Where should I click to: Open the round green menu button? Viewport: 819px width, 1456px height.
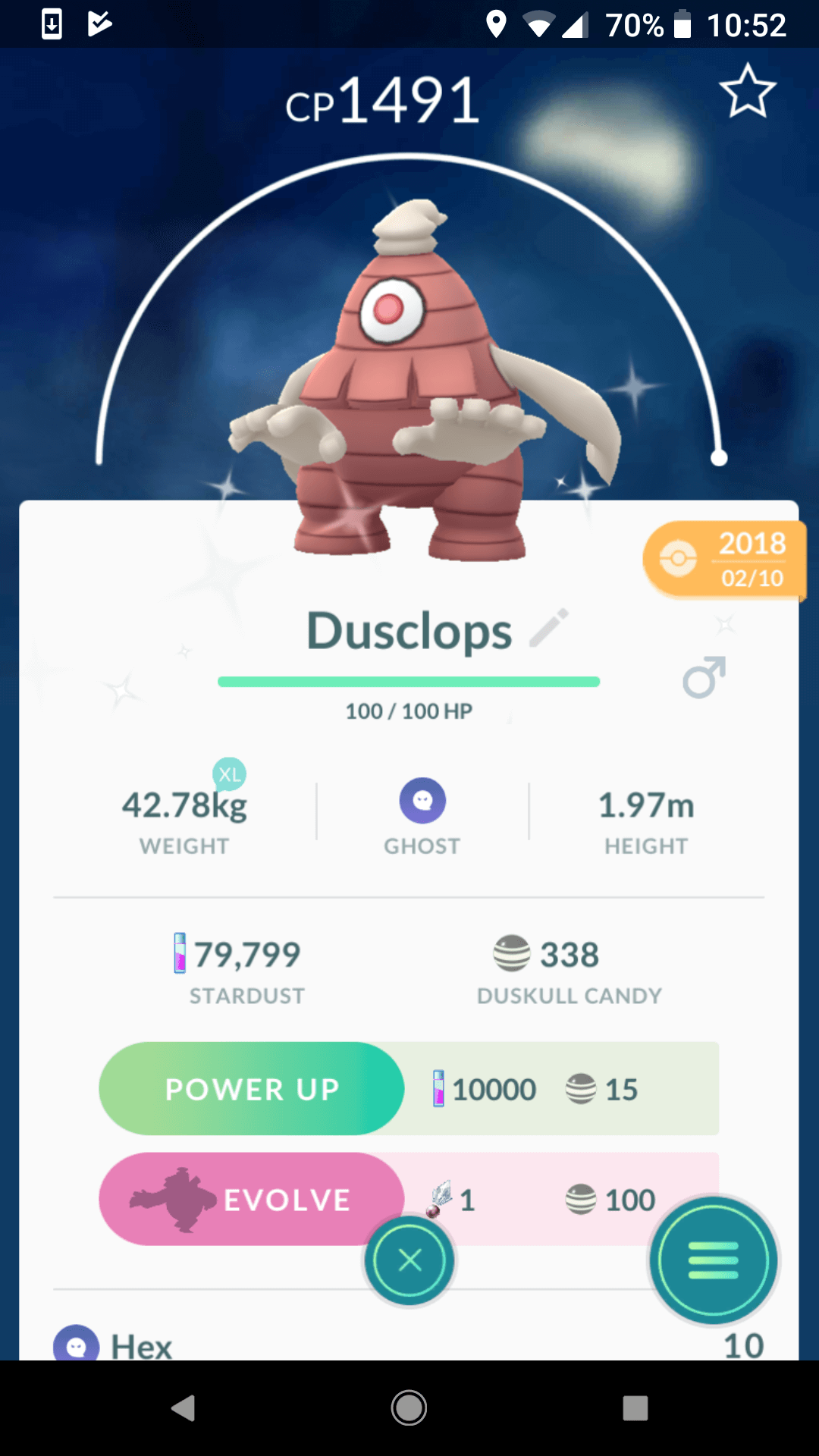click(x=714, y=1260)
